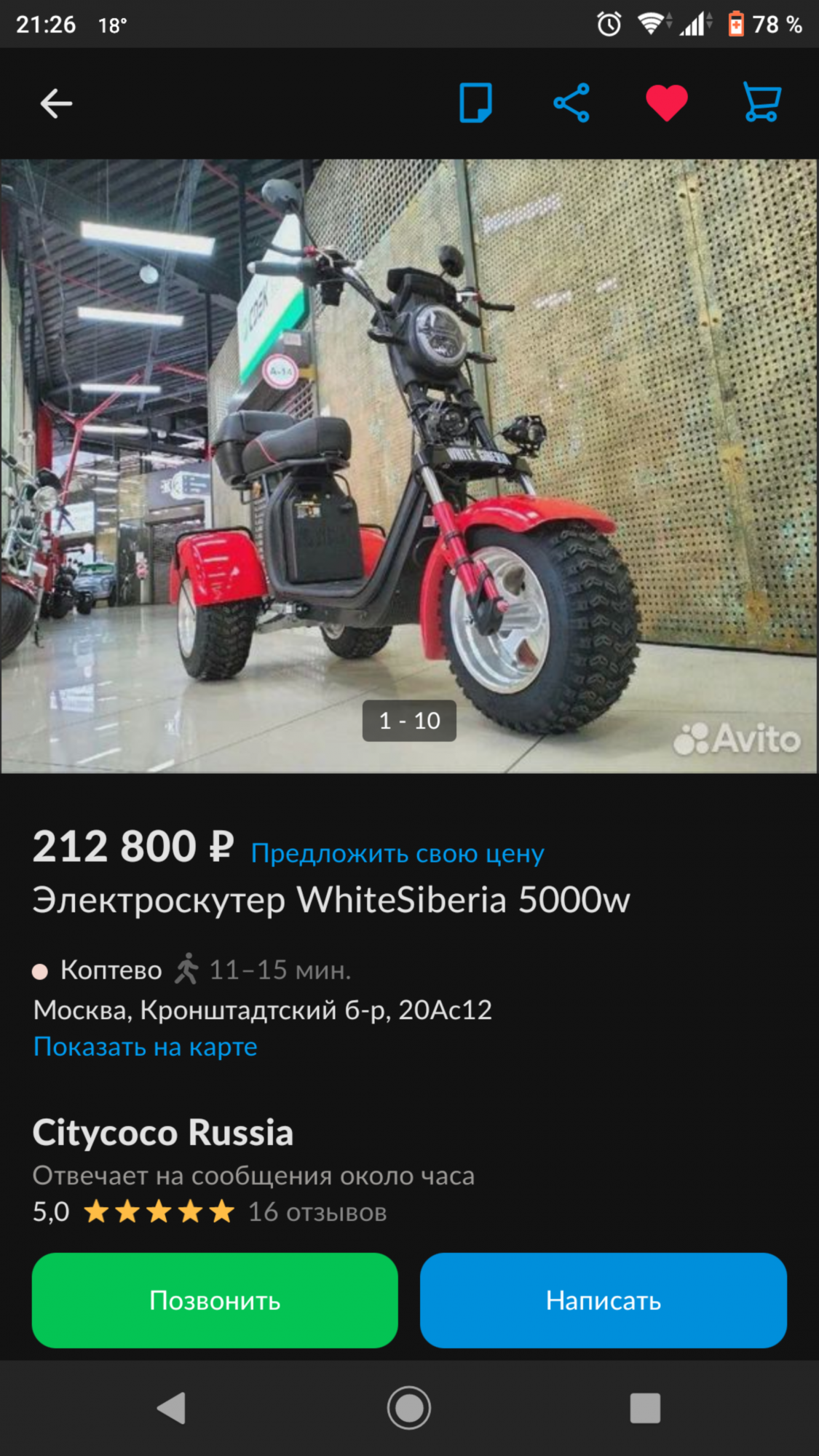This screenshot has width=819, height=1456.
Task: Tap the system home button
Action: point(409,1408)
